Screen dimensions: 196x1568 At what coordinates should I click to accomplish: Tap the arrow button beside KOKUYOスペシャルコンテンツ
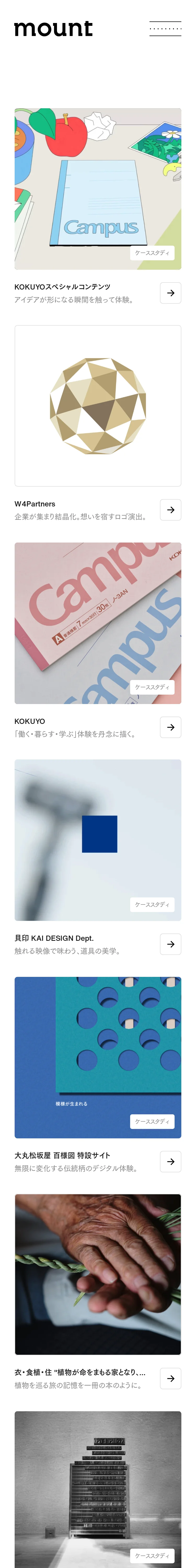170,293
